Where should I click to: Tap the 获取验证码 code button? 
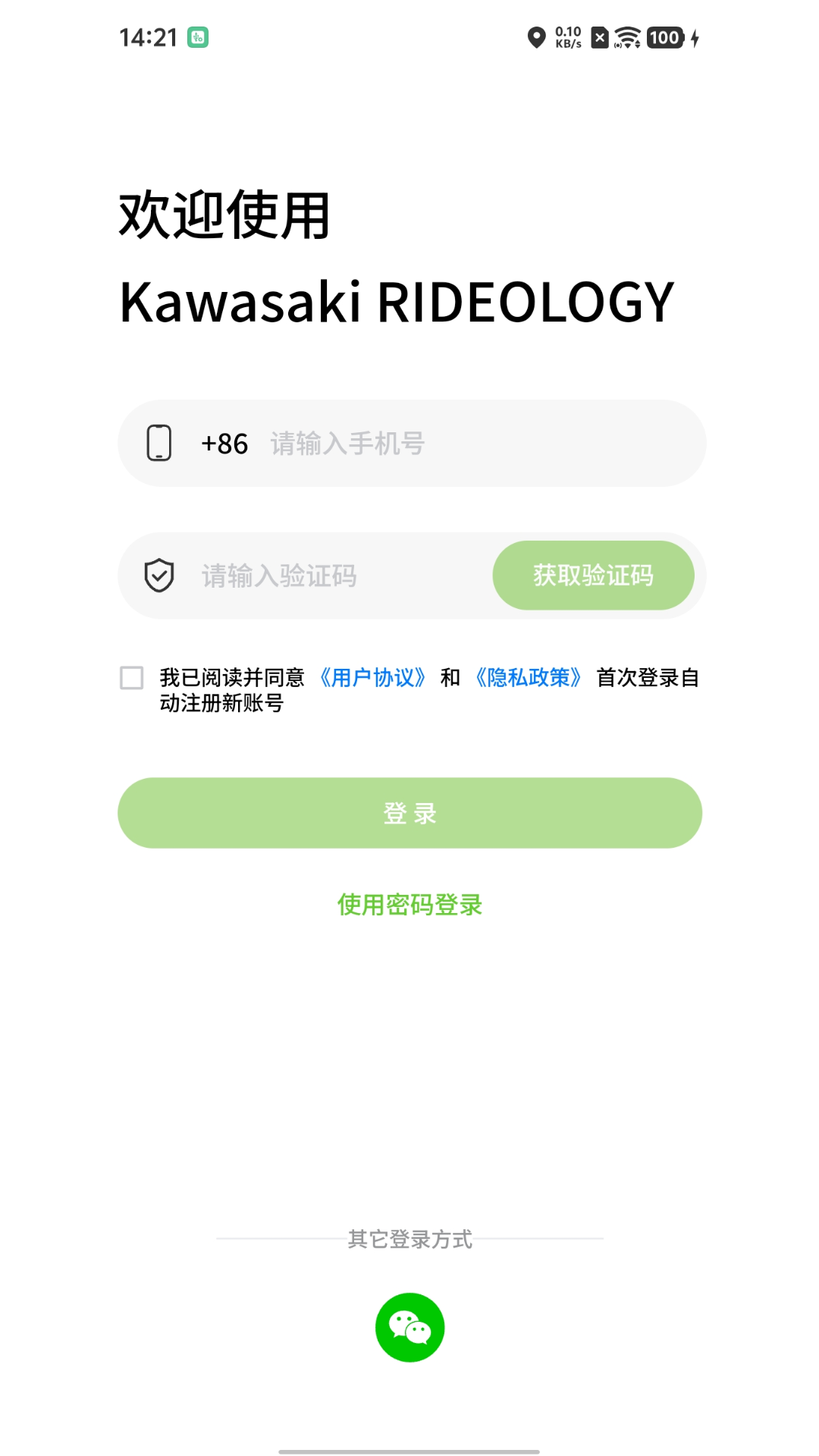(595, 576)
